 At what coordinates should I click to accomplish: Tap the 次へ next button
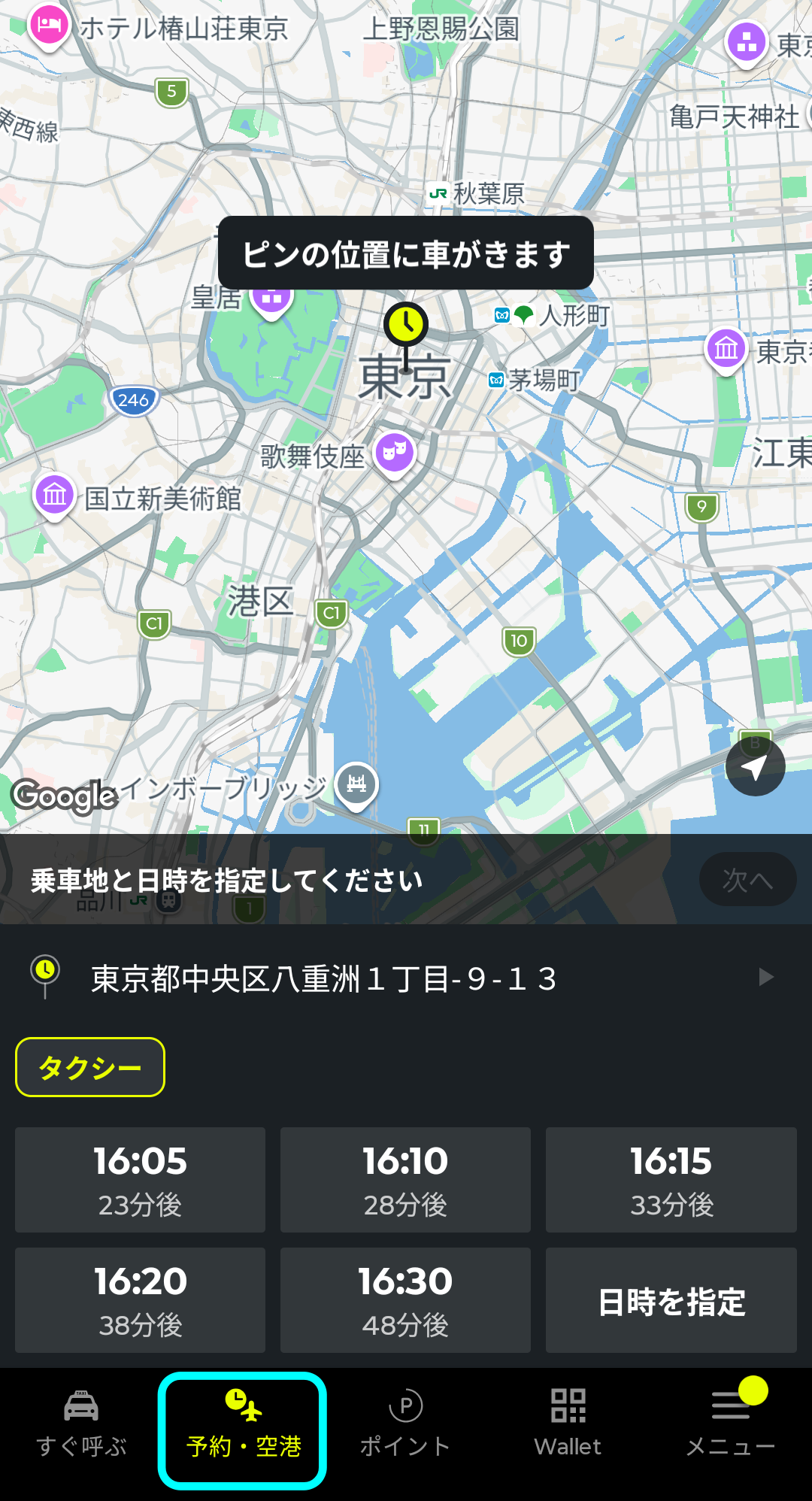(747, 879)
